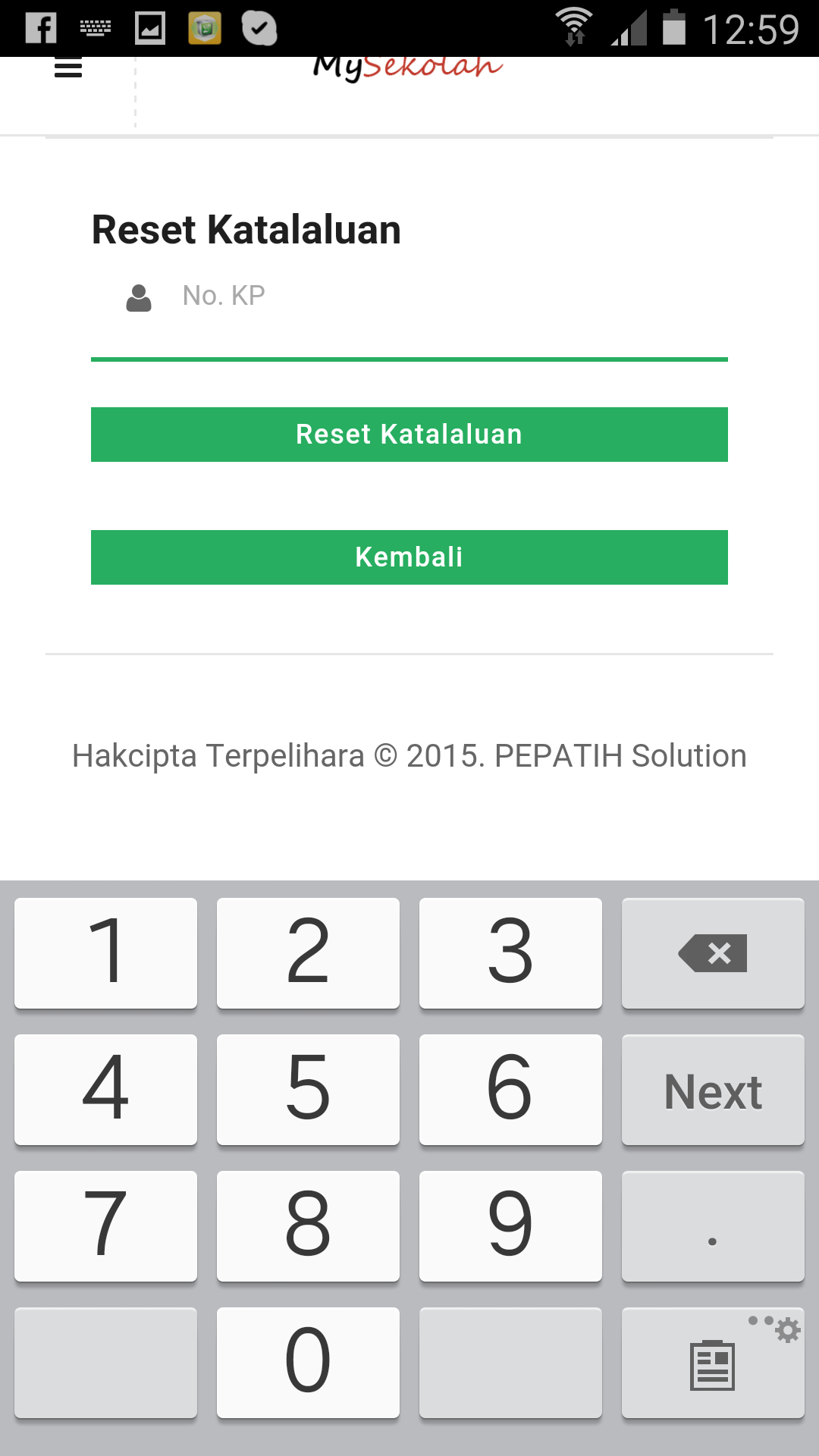Hit backspace on the numeric keypad
This screenshot has width=819, height=1456.
point(713,953)
